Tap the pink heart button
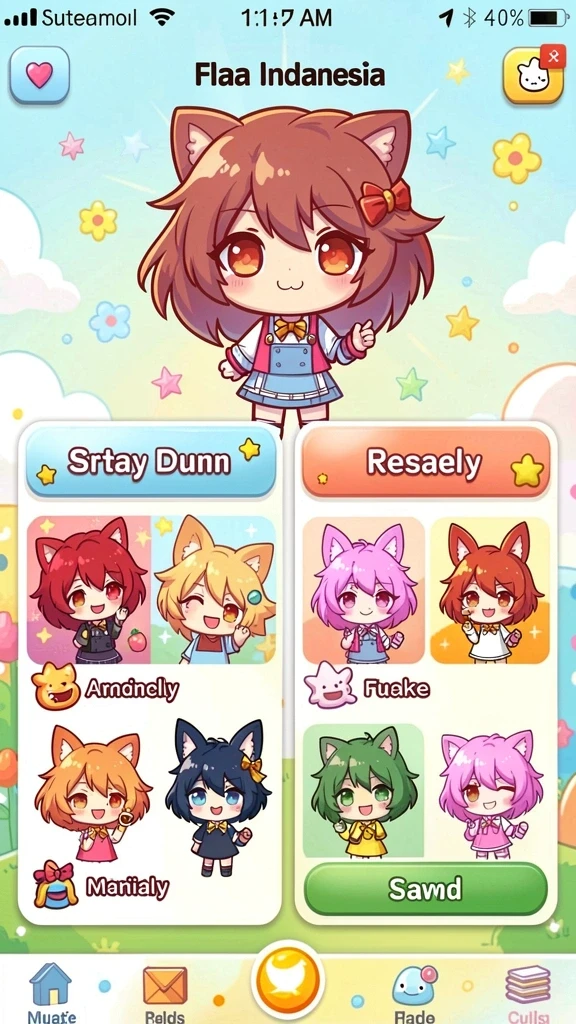 pyautogui.click(x=39, y=75)
